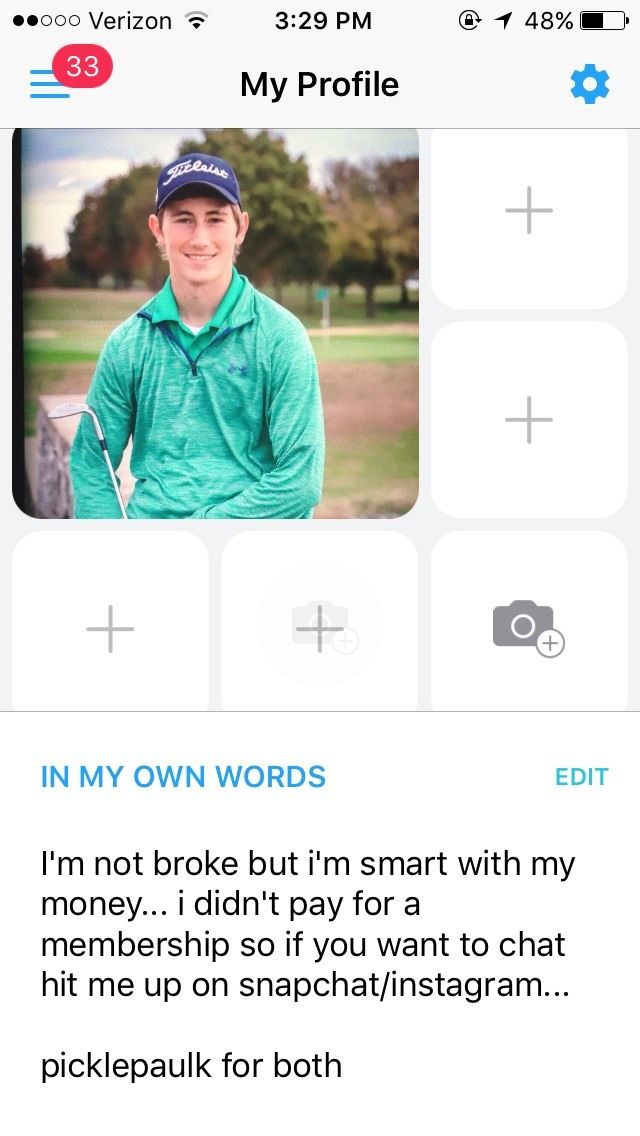Open settings gear icon
Viewport: 640px width, 1136px height.
click(589, 86)
